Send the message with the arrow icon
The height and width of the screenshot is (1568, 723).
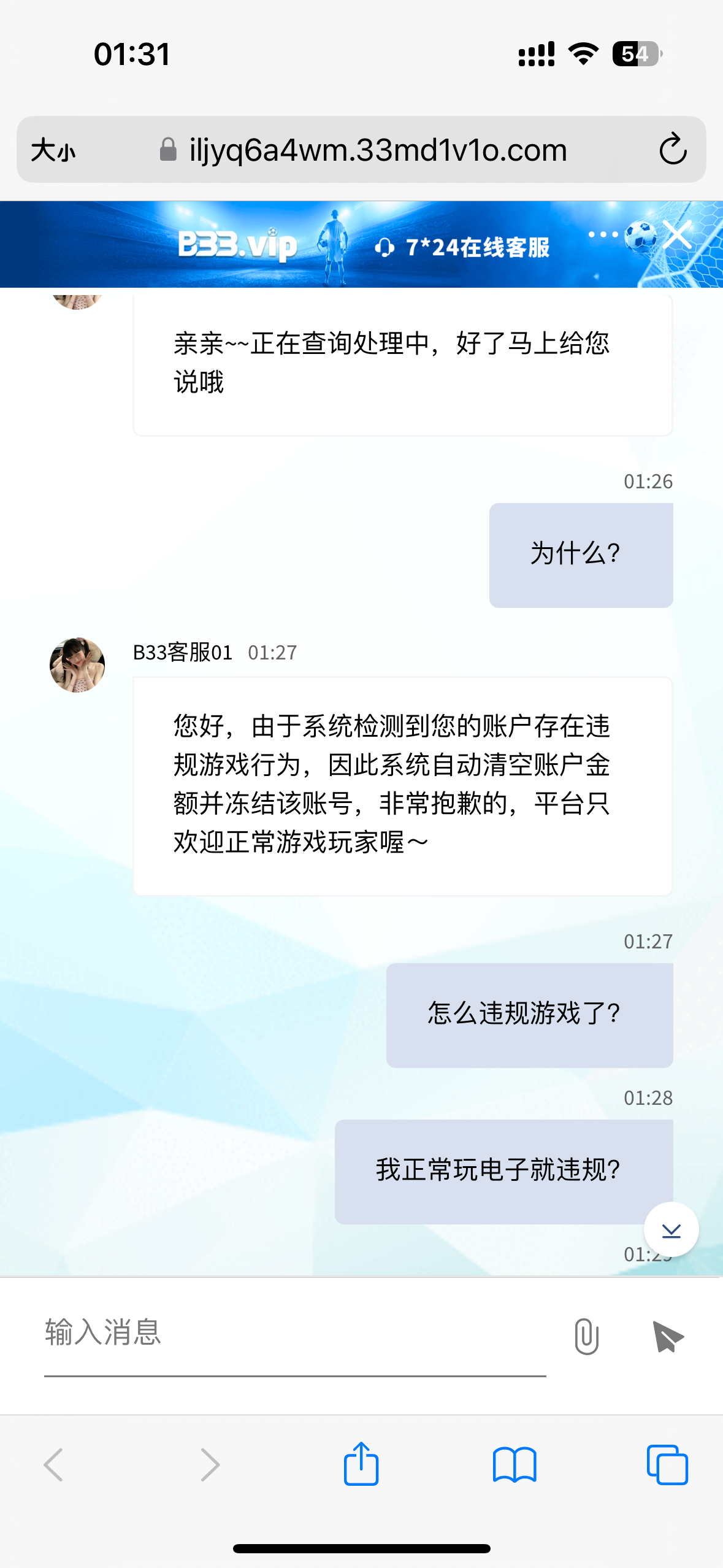[x=668, y=1336]
